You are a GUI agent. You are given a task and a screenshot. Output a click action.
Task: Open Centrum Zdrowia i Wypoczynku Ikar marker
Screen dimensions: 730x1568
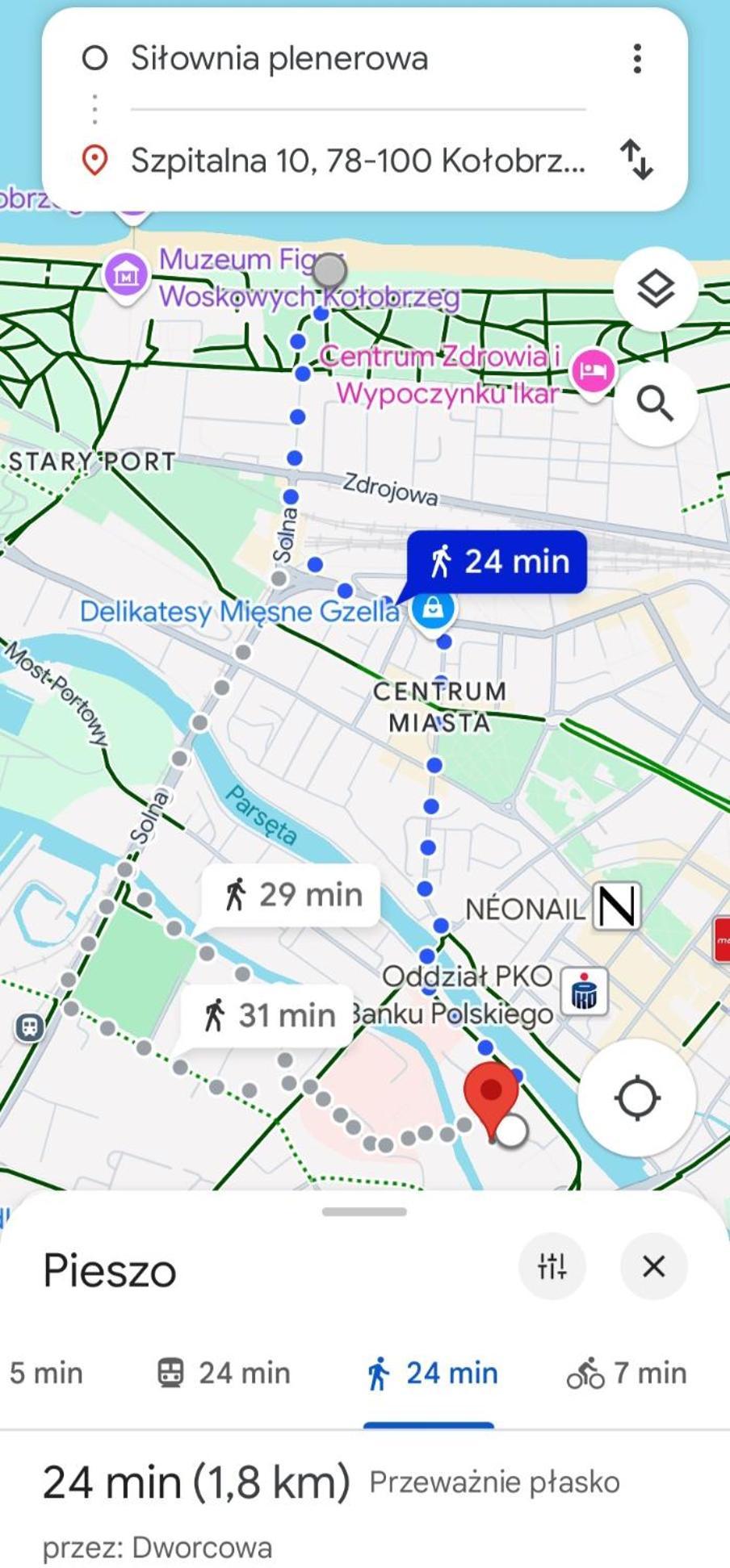tap(594, 371)
